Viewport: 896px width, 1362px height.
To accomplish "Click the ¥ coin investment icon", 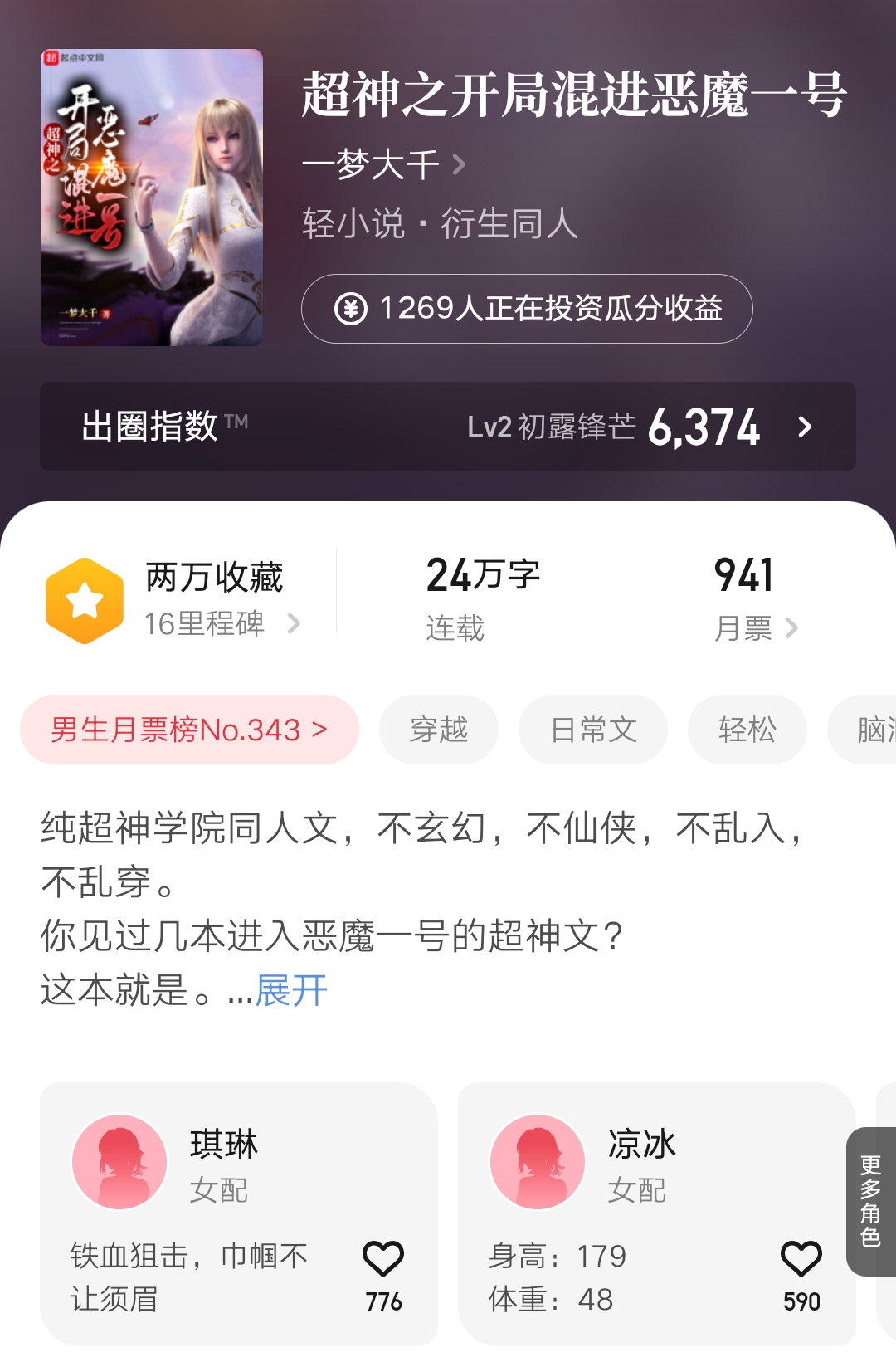I will tap(353, 309).
